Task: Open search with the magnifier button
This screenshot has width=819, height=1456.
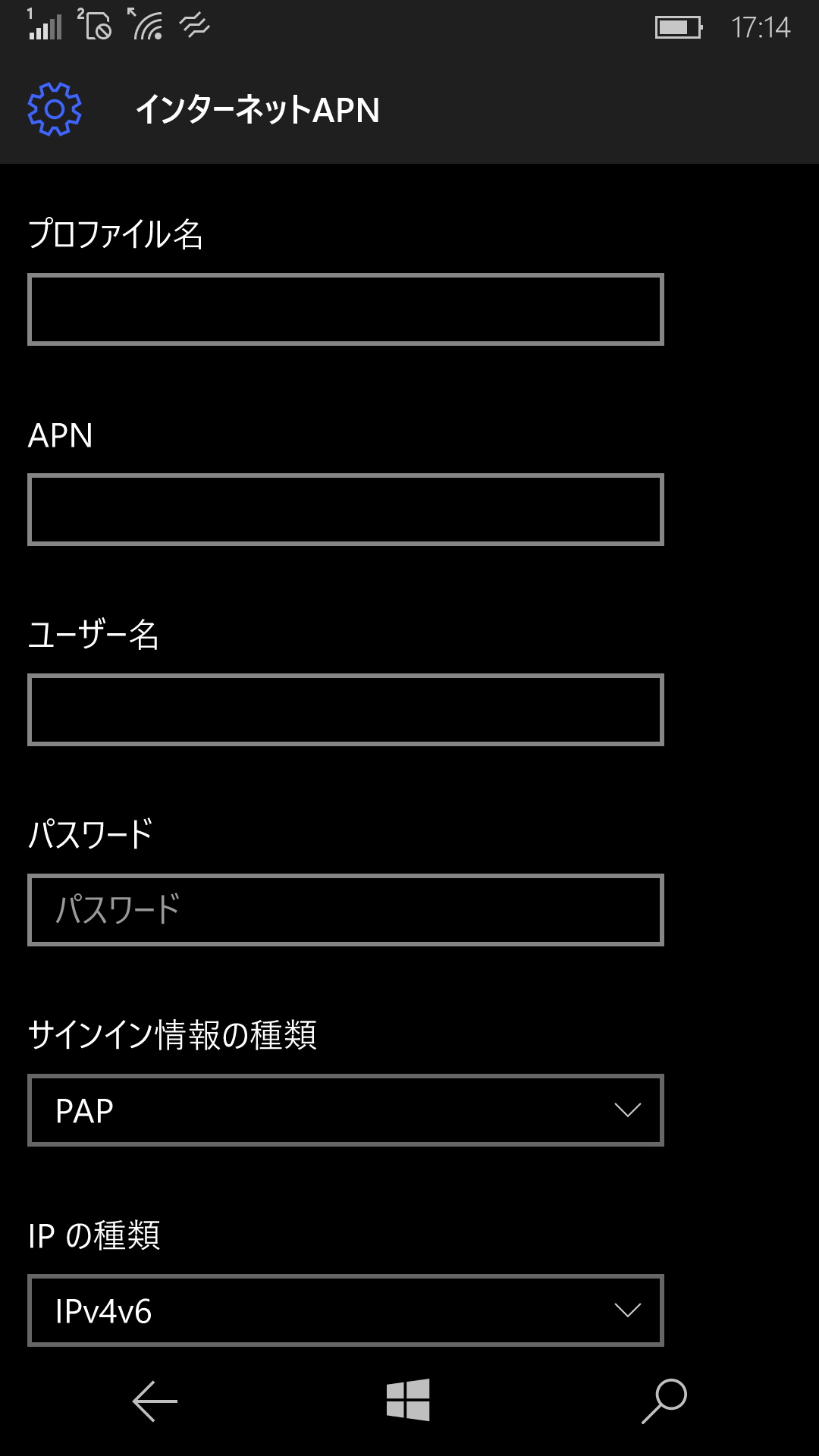Action: (x=664, y=1401)
